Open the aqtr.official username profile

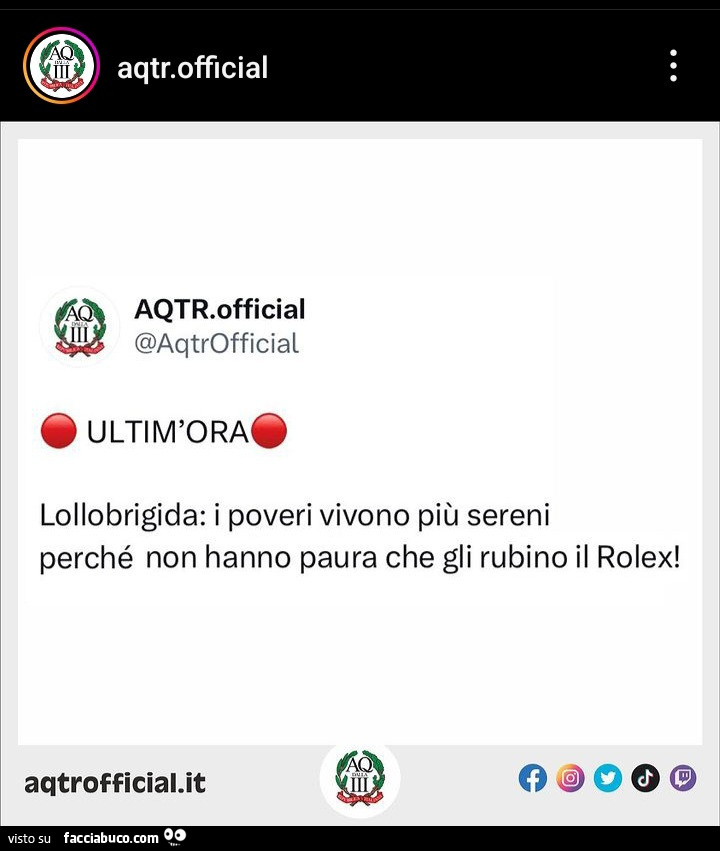click(x=192, y=67)
